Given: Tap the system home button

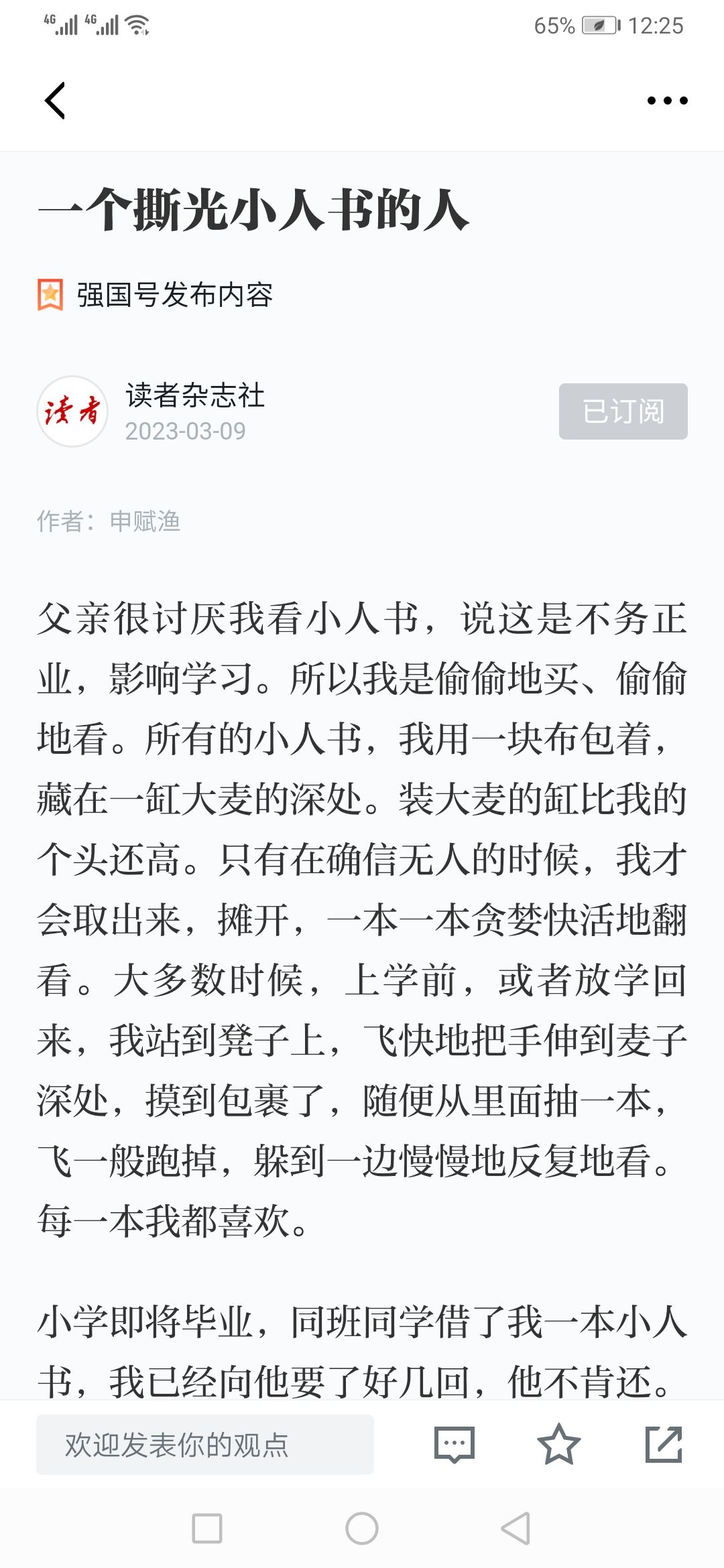Looking at the screenshot, I should [362, 1528].
